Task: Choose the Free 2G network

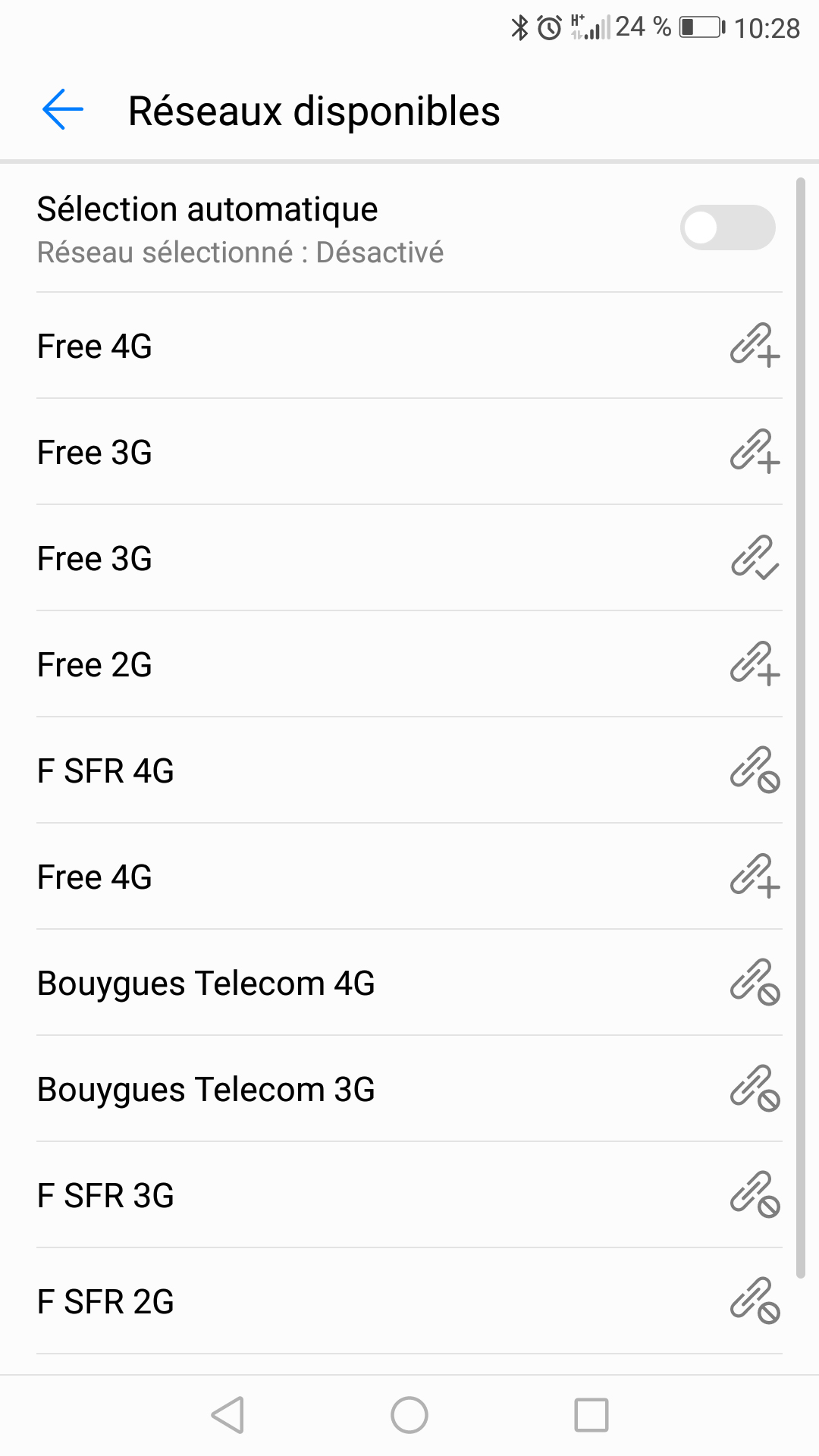Action: (409, 664)
